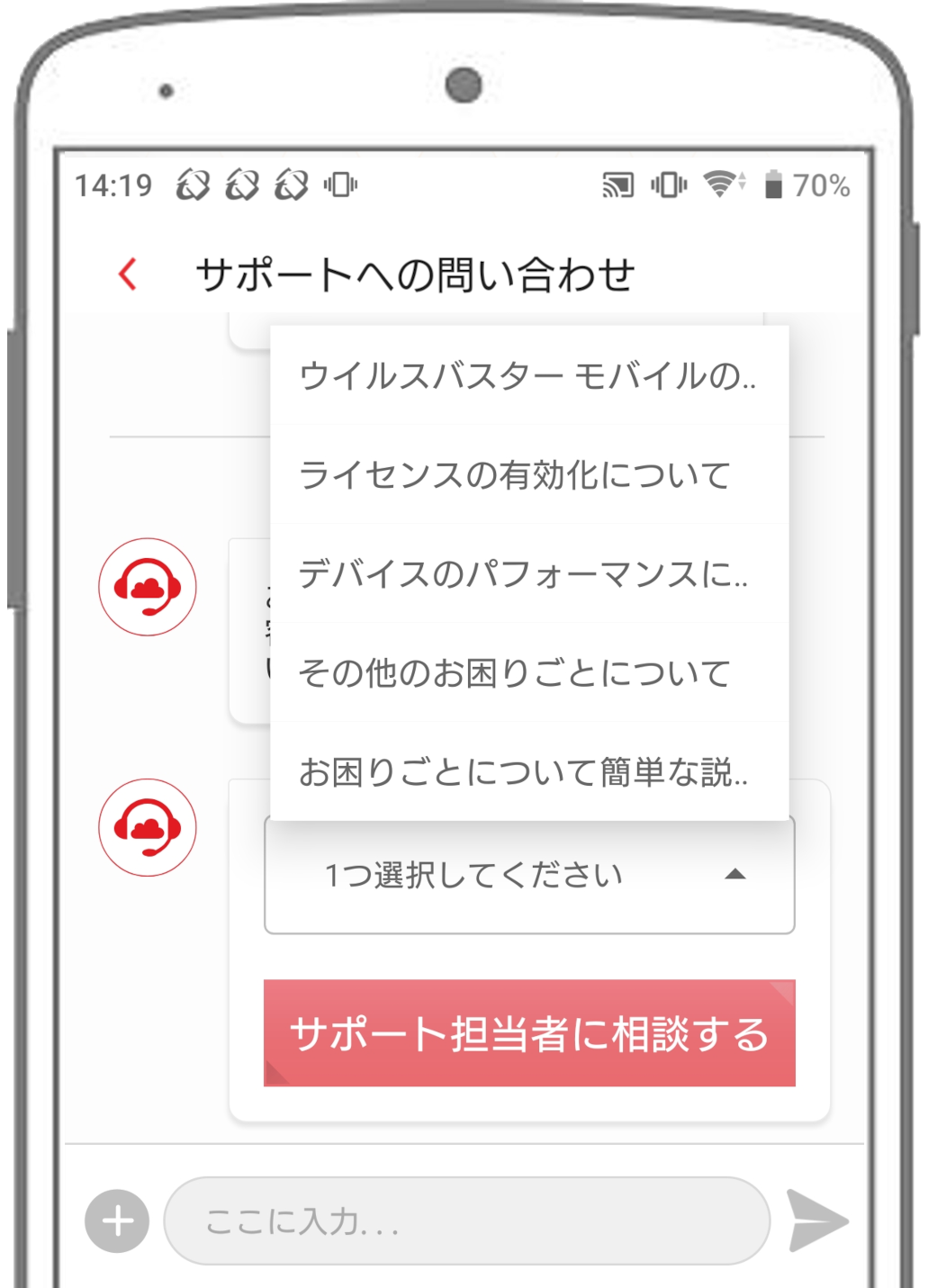
Task: Open the plus attachment button
Action: [117, 1221]
